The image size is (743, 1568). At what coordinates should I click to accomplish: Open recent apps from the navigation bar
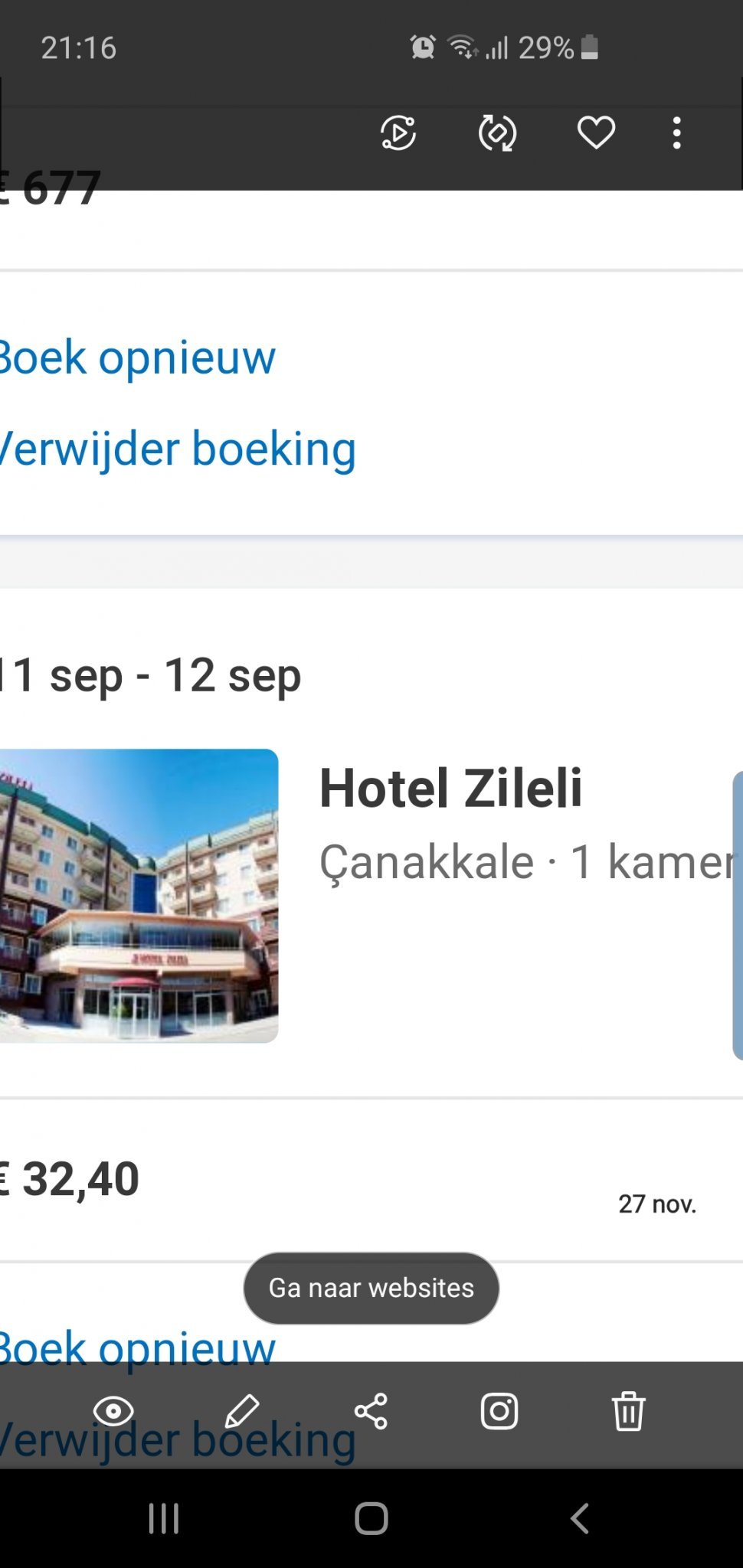[164, 1518]
